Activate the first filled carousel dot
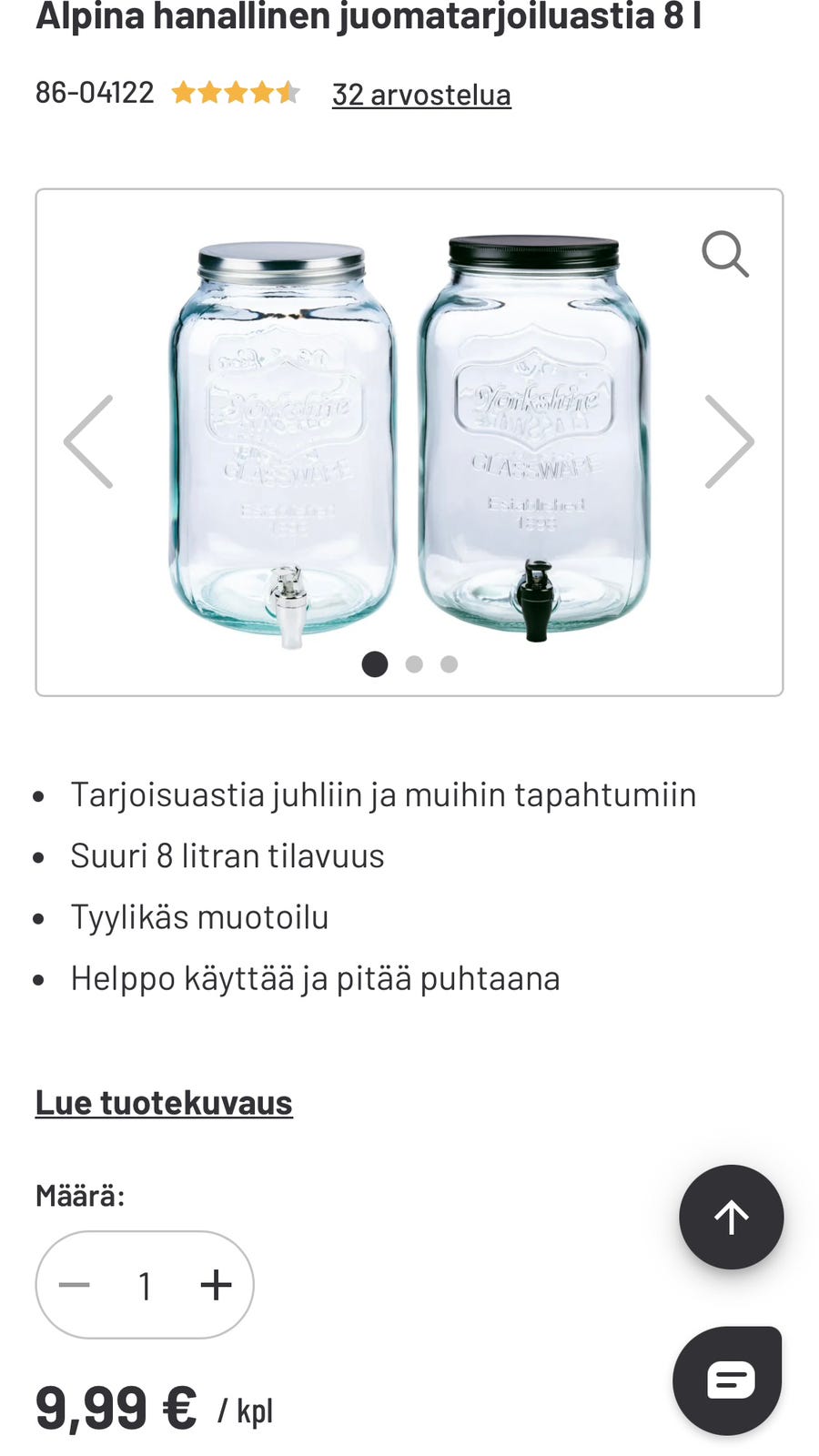Image resolution: width=819 pixels, height=1456 pixels. [x=375, y=664]
